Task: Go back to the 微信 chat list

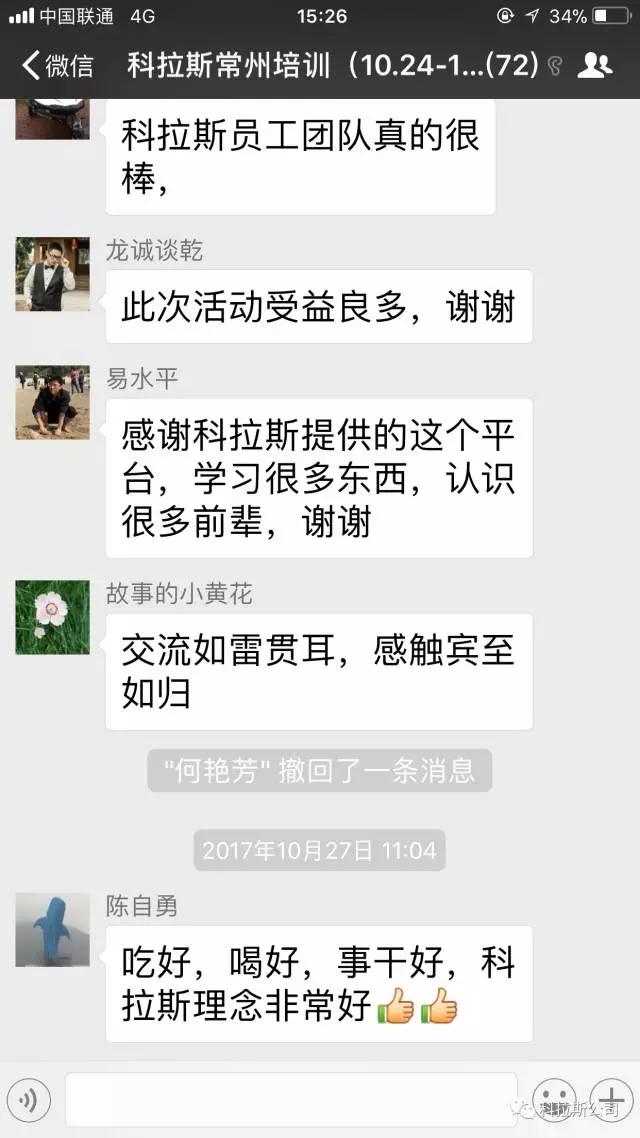Action: tap(57, 66)
